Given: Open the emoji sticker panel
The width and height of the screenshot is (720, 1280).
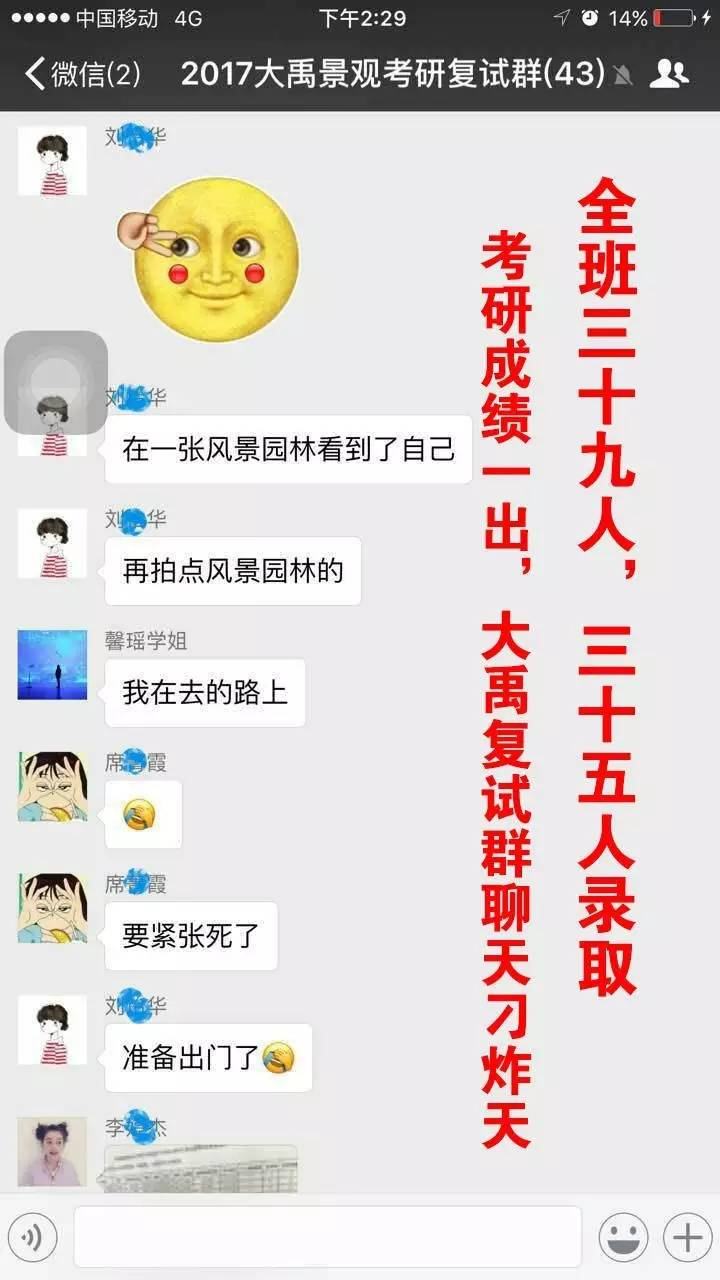Looking at the screenshot, I should pos(623,1238).
